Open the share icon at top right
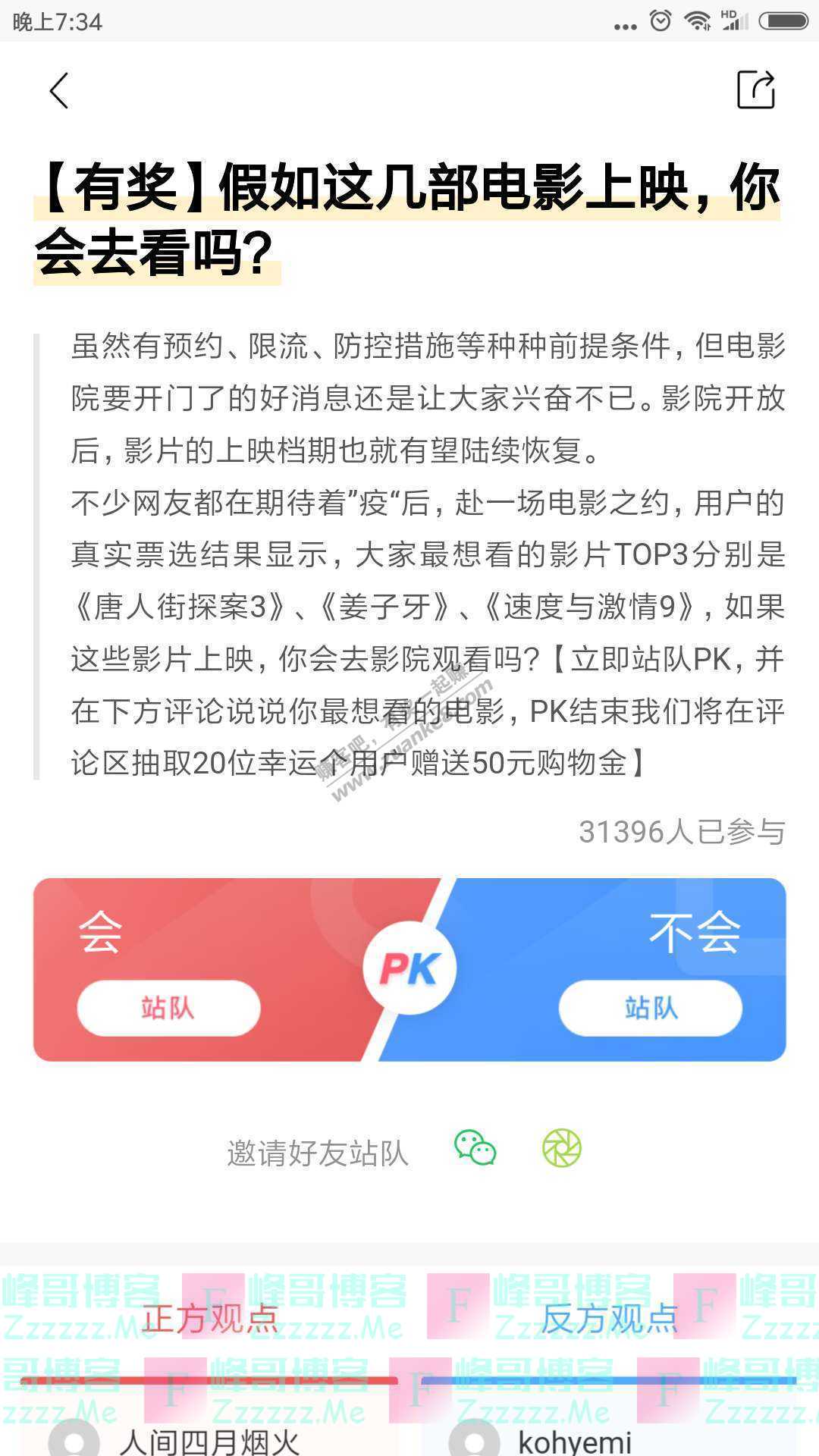Screen dimensions: 819x1456 pyautogui.click(x=756, y=90)
